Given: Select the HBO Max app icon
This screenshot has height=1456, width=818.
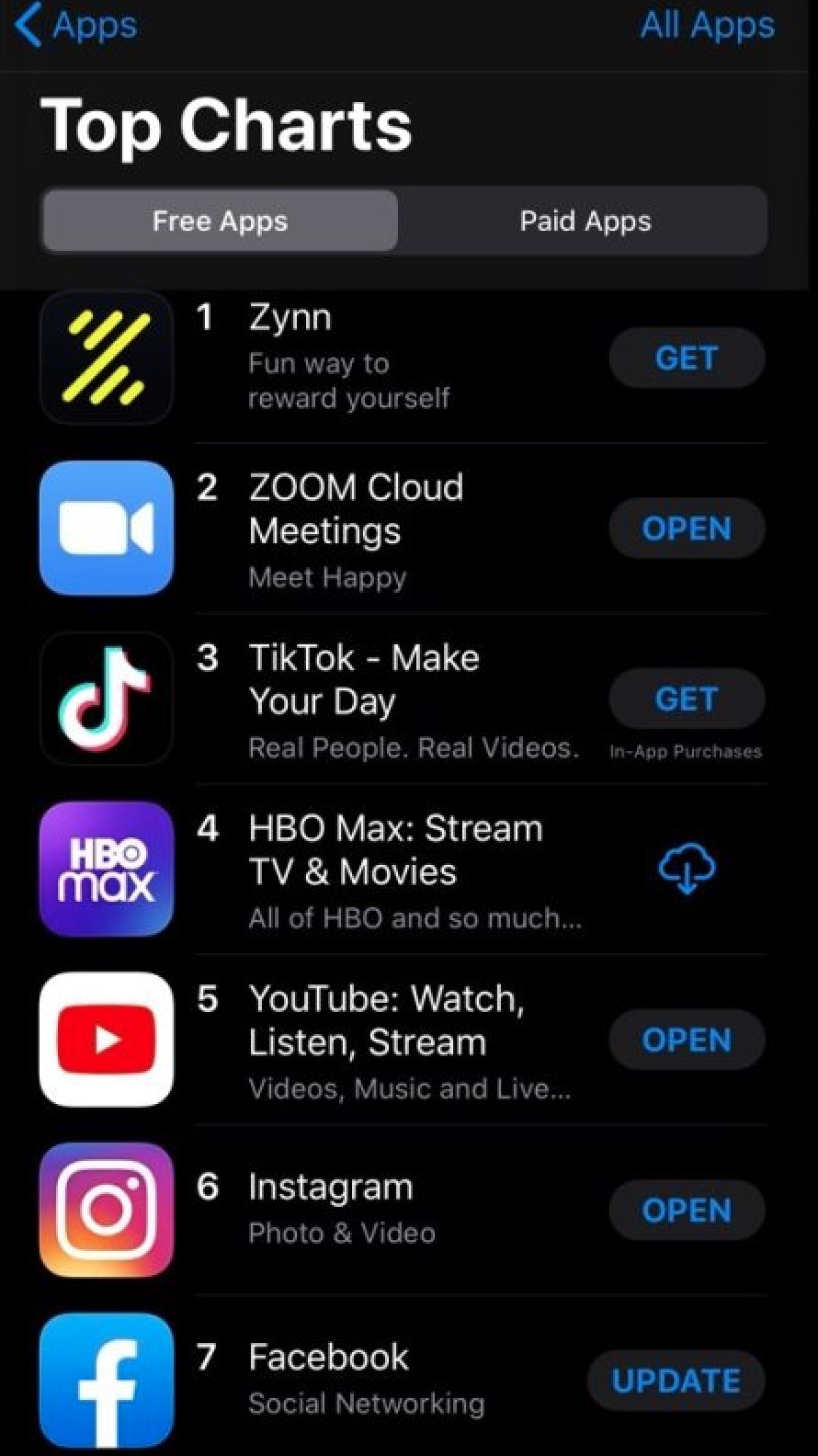Looking at the screenshot, I should coord(105,870).
